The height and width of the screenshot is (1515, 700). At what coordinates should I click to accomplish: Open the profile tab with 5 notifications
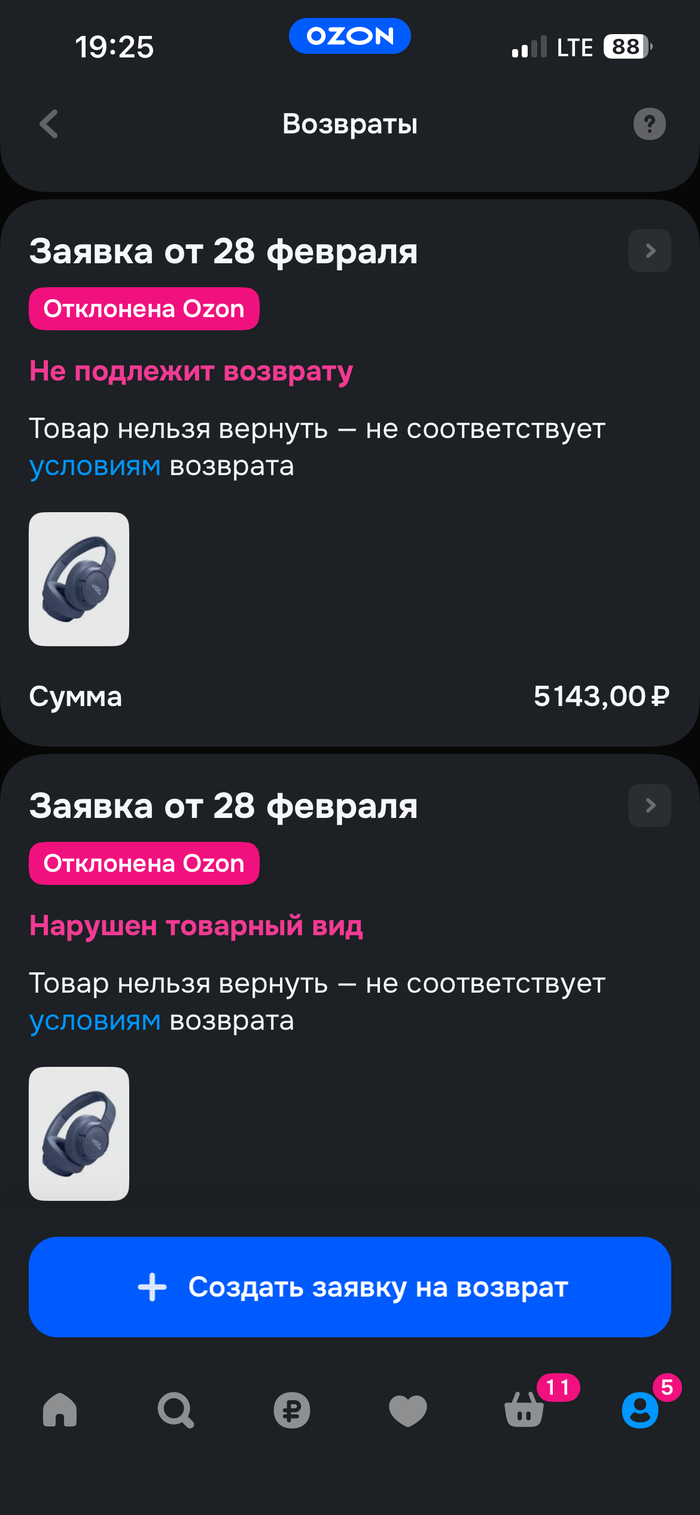[x=640, y=1411]
